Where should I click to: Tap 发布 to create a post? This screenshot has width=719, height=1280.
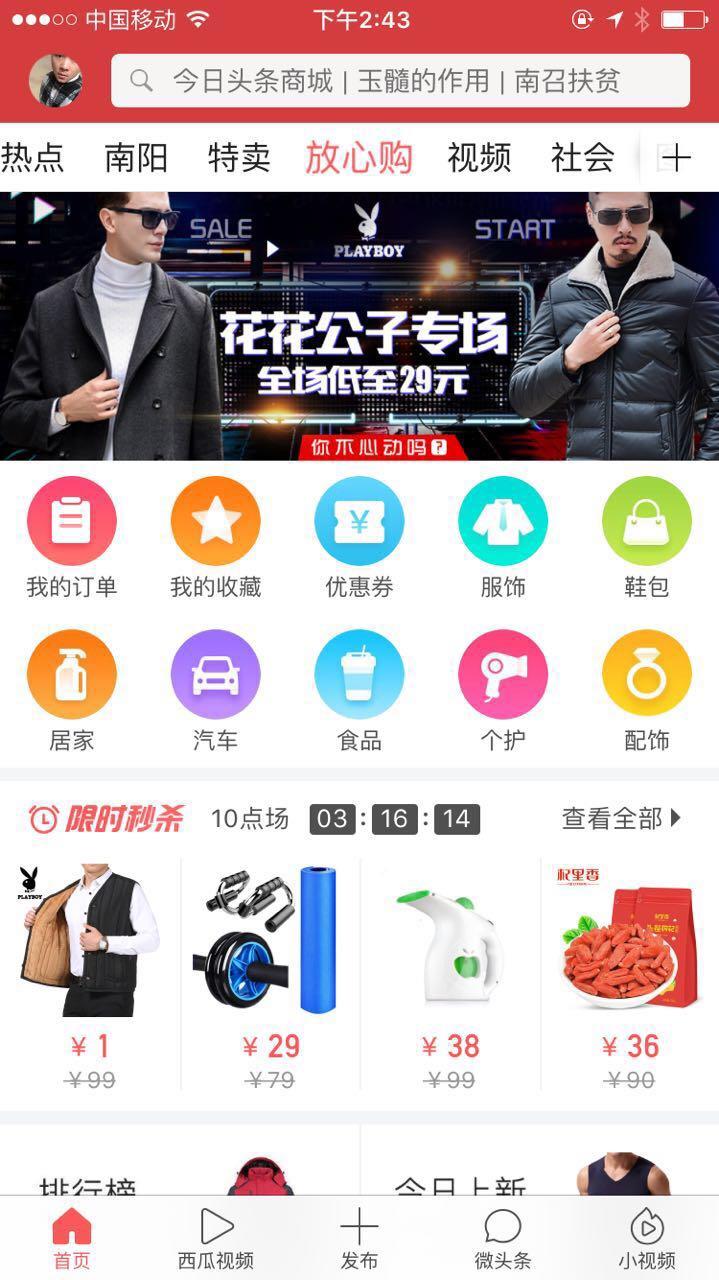359,1238
